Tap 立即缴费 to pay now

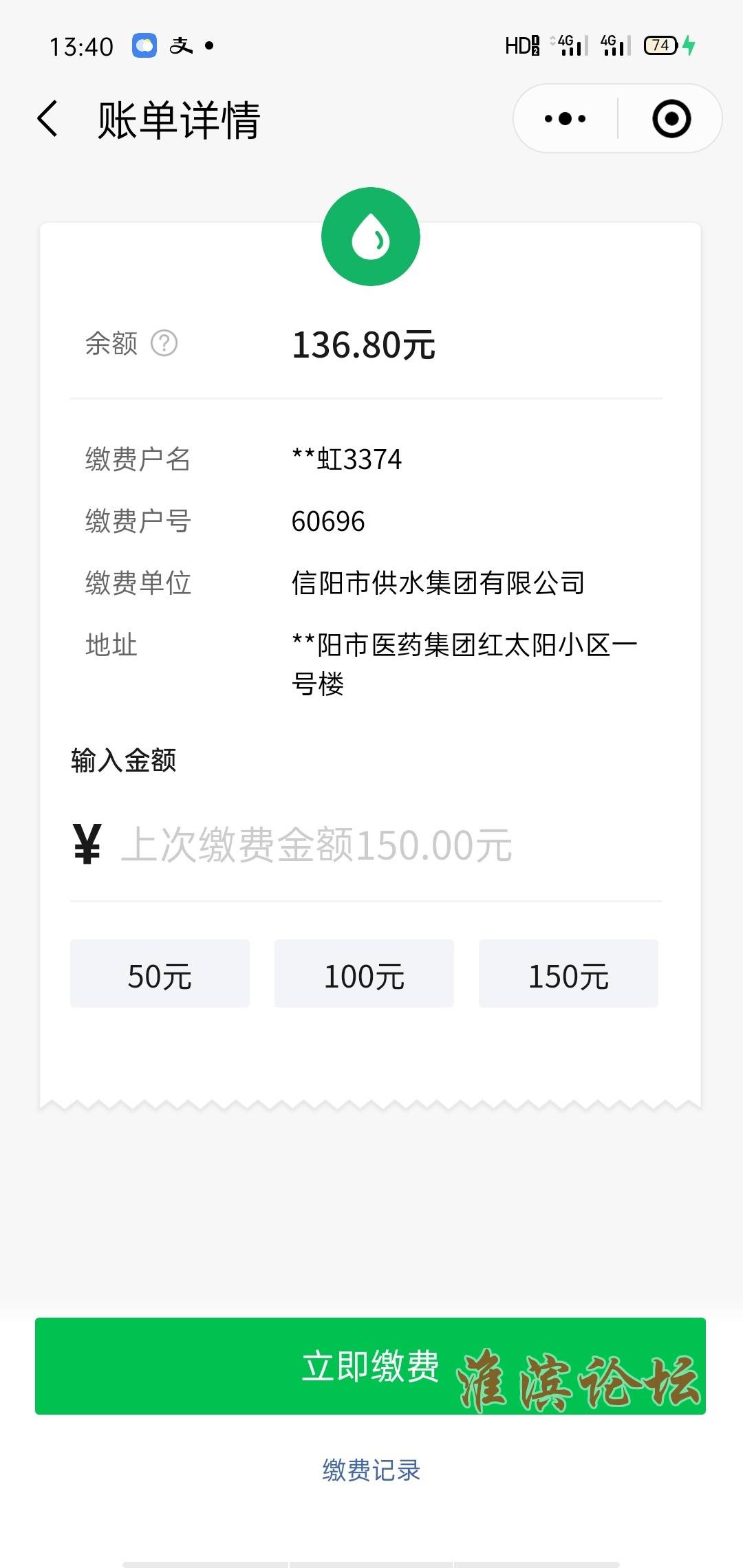point(370,1366)
